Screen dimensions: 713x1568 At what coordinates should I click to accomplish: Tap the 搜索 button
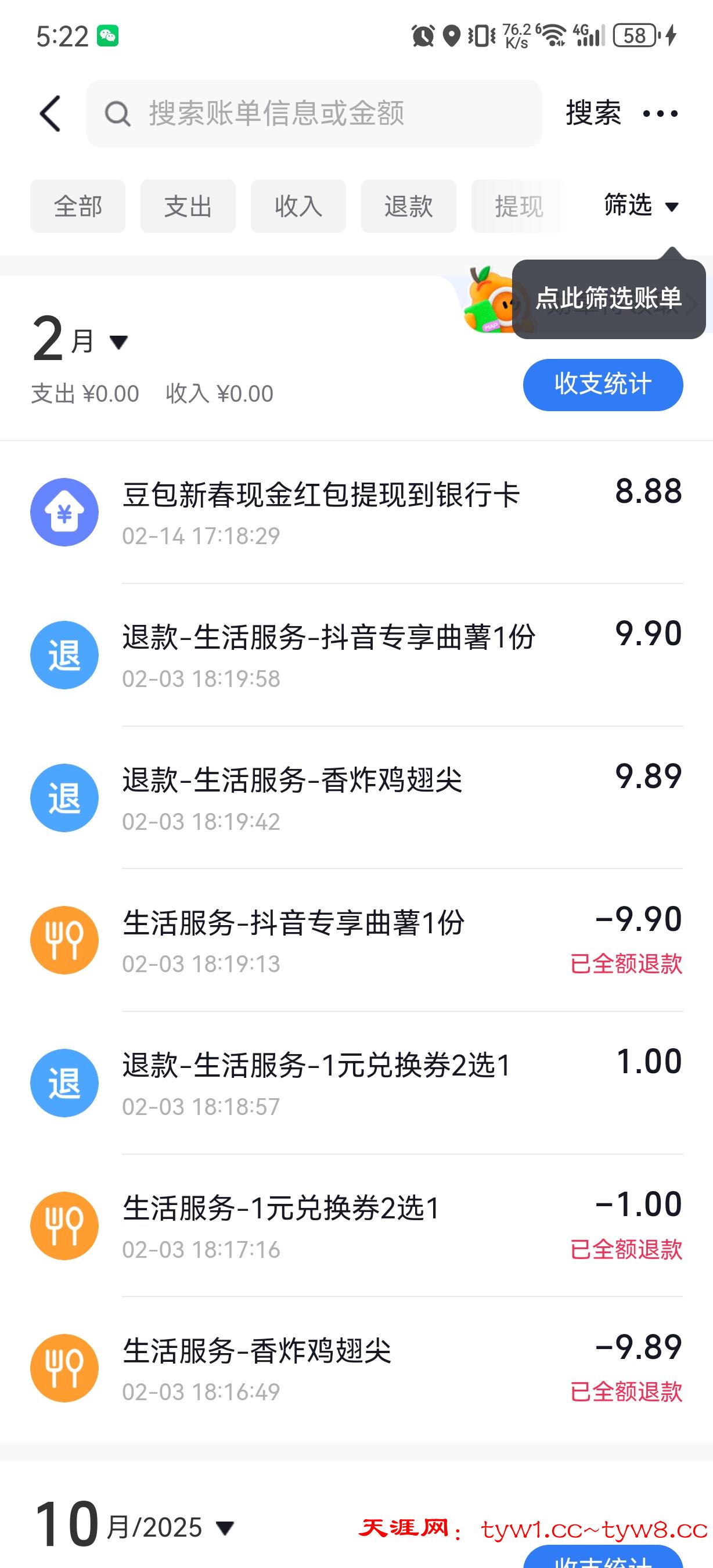593,114
